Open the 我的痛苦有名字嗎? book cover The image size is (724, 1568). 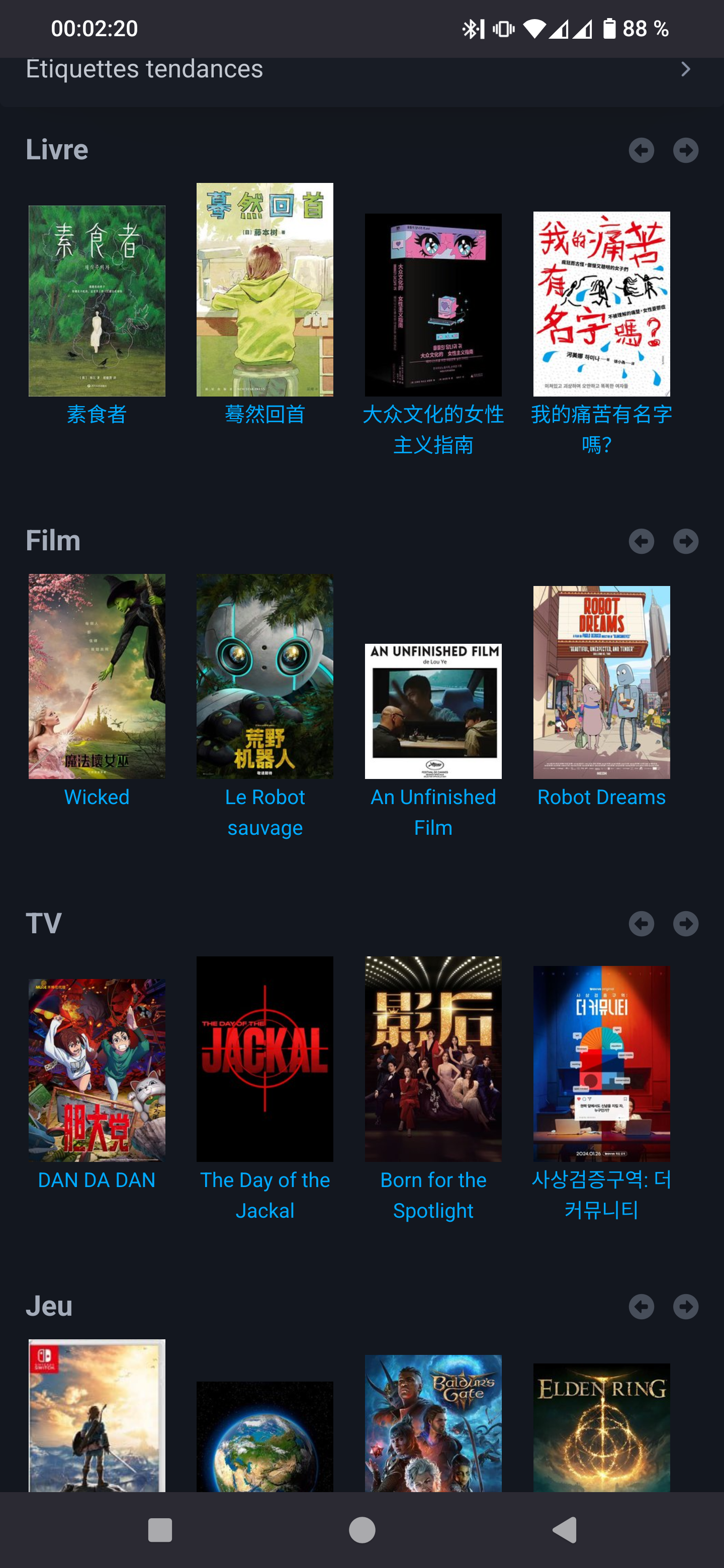[x=602, y=305]
